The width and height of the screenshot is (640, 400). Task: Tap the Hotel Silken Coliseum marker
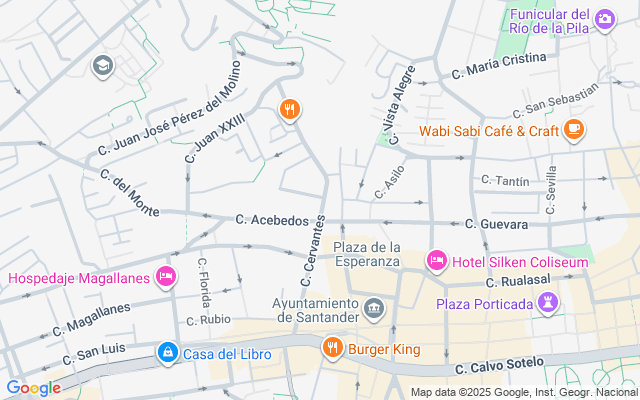coord(436,261)
